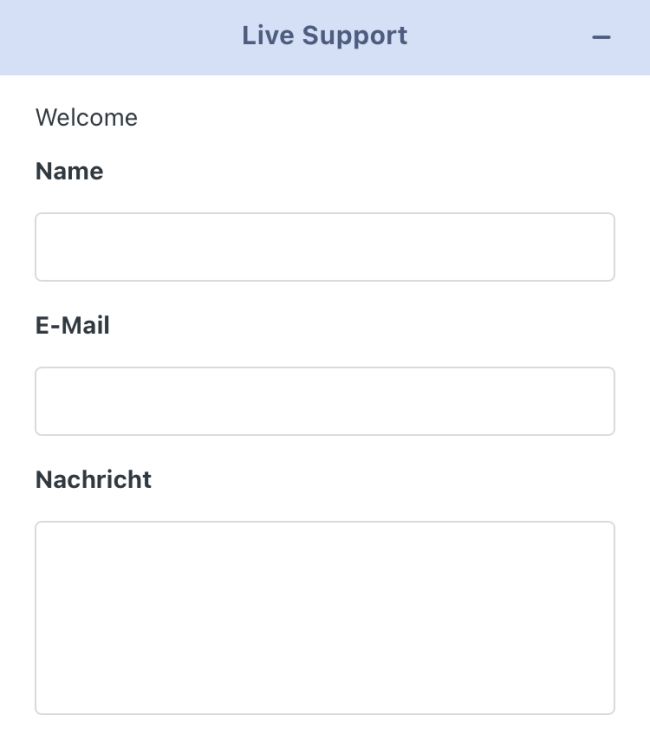The height and width of the screenshot is (741, 650).
Task: Minimize the Live Support chat window
Action: pos(601,37)
